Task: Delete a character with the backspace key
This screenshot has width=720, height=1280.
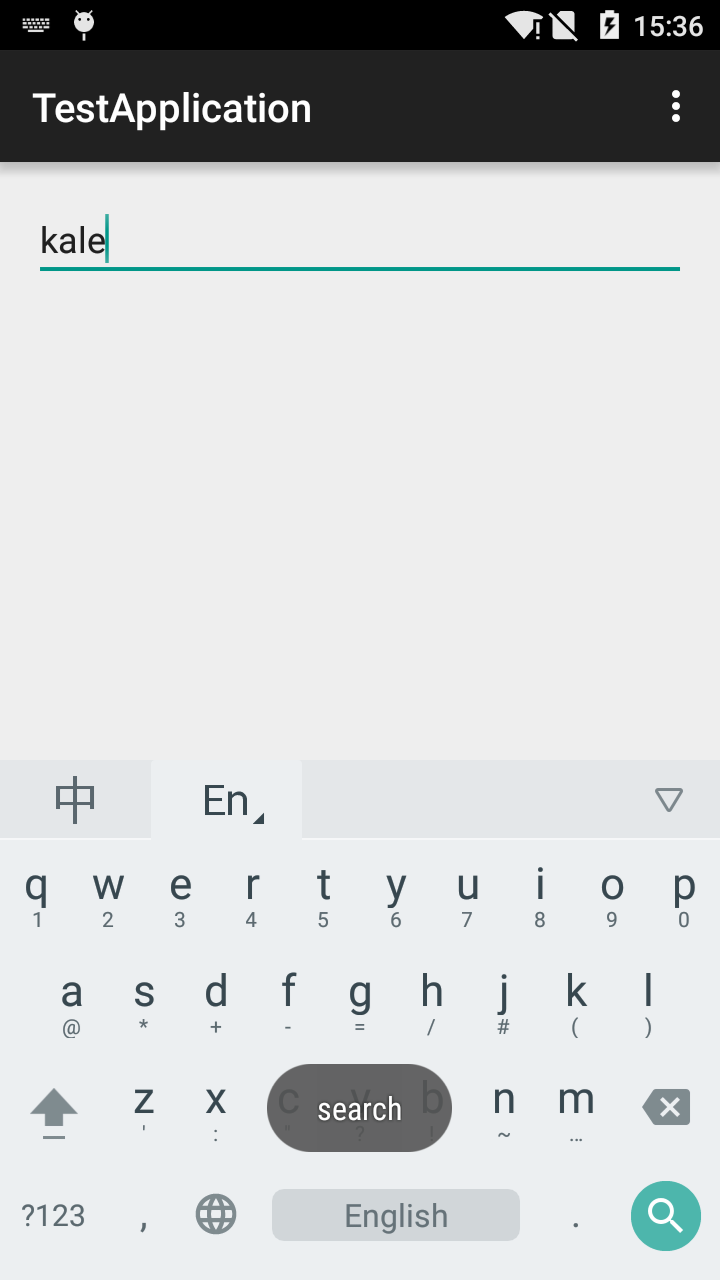Action: (665, 1107)
